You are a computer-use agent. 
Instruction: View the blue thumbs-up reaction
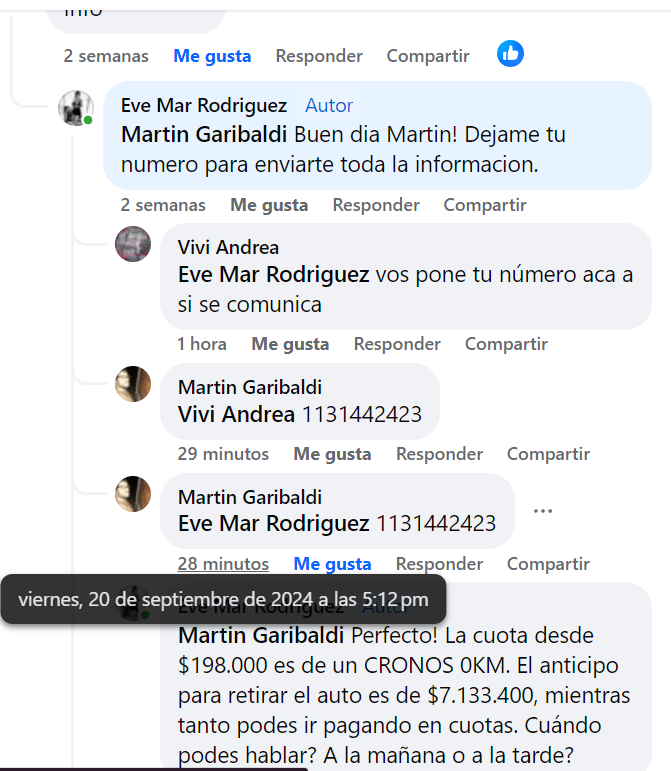pos(510,54)
